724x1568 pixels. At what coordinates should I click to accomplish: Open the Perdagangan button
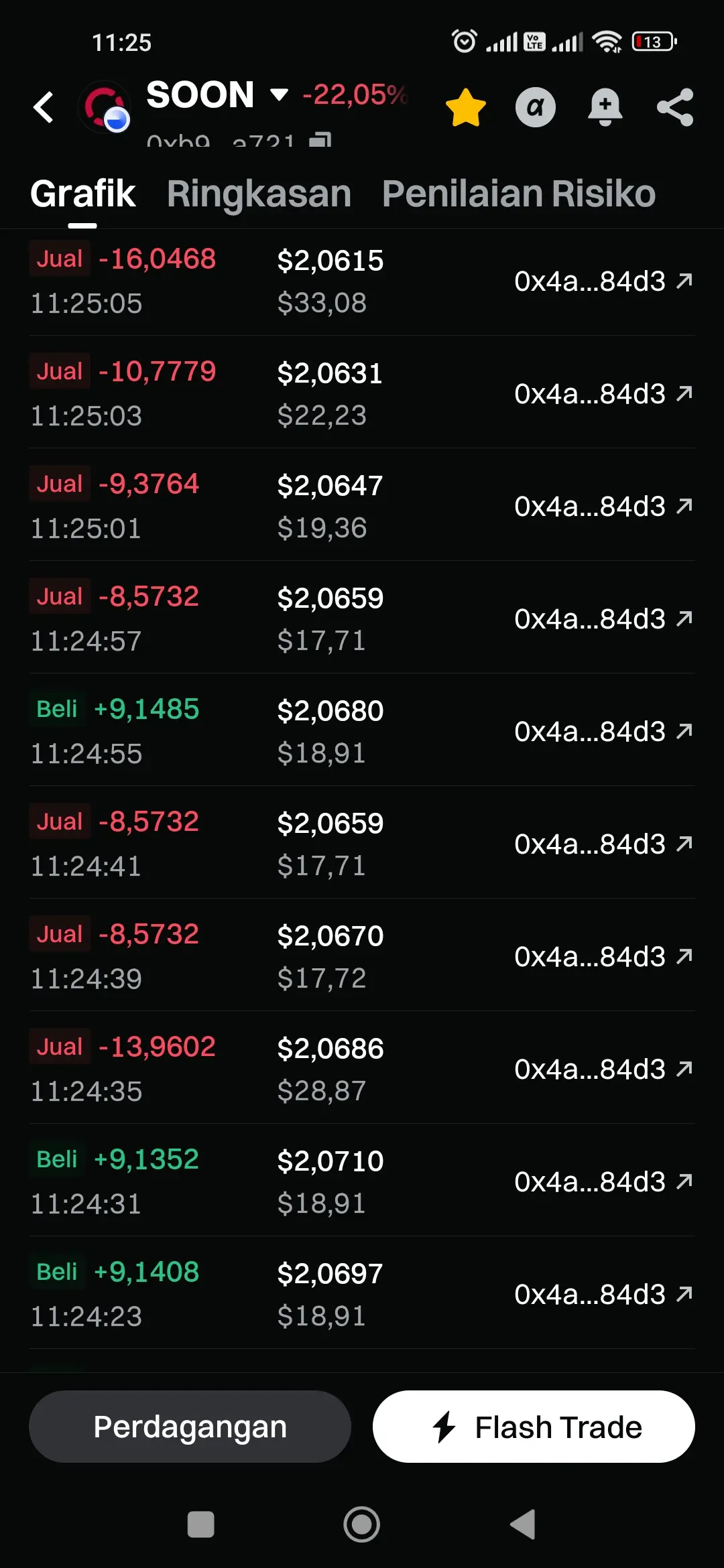[x=190, y=1427]
